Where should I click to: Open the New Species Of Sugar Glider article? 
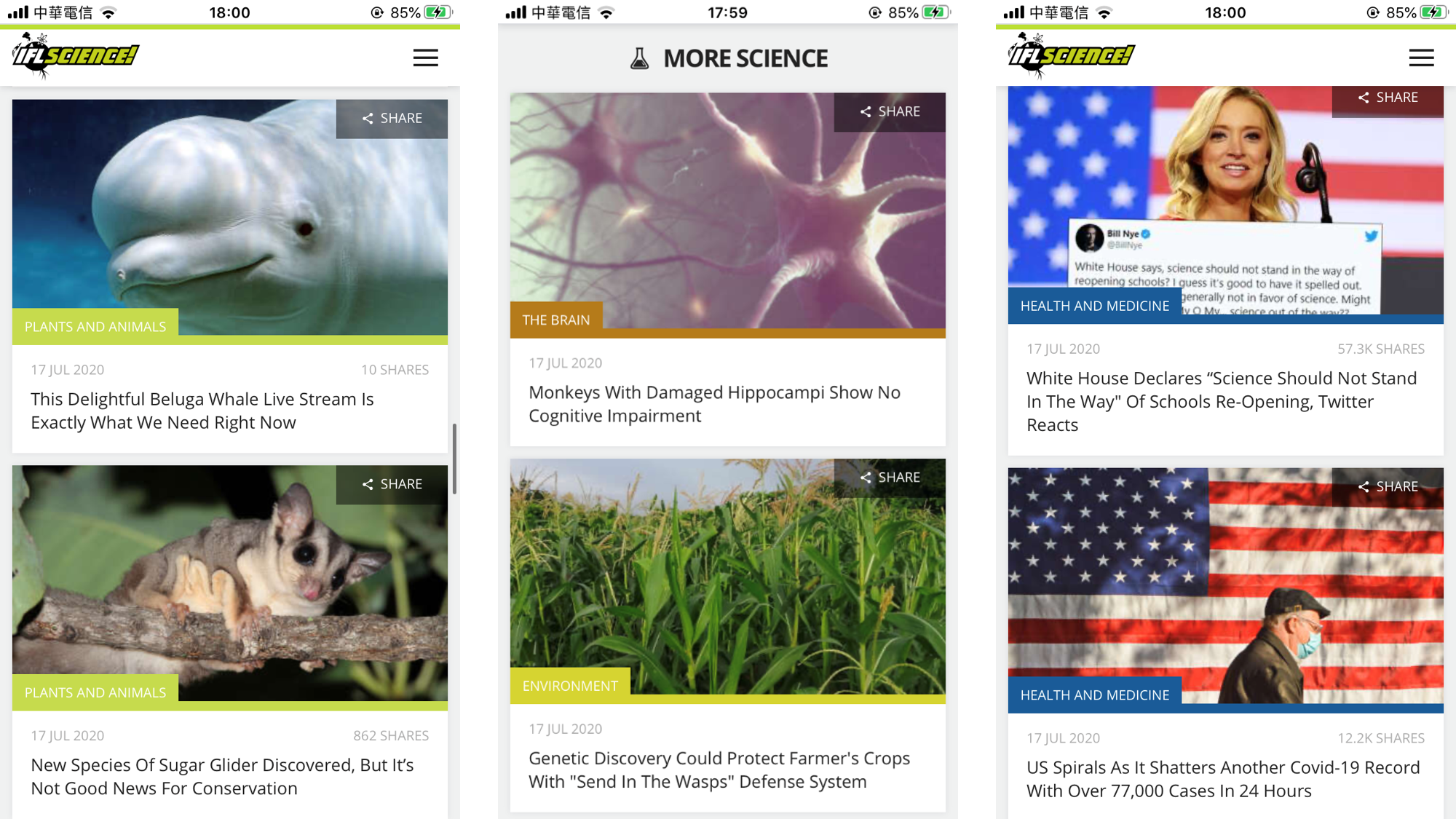(221, 776)
